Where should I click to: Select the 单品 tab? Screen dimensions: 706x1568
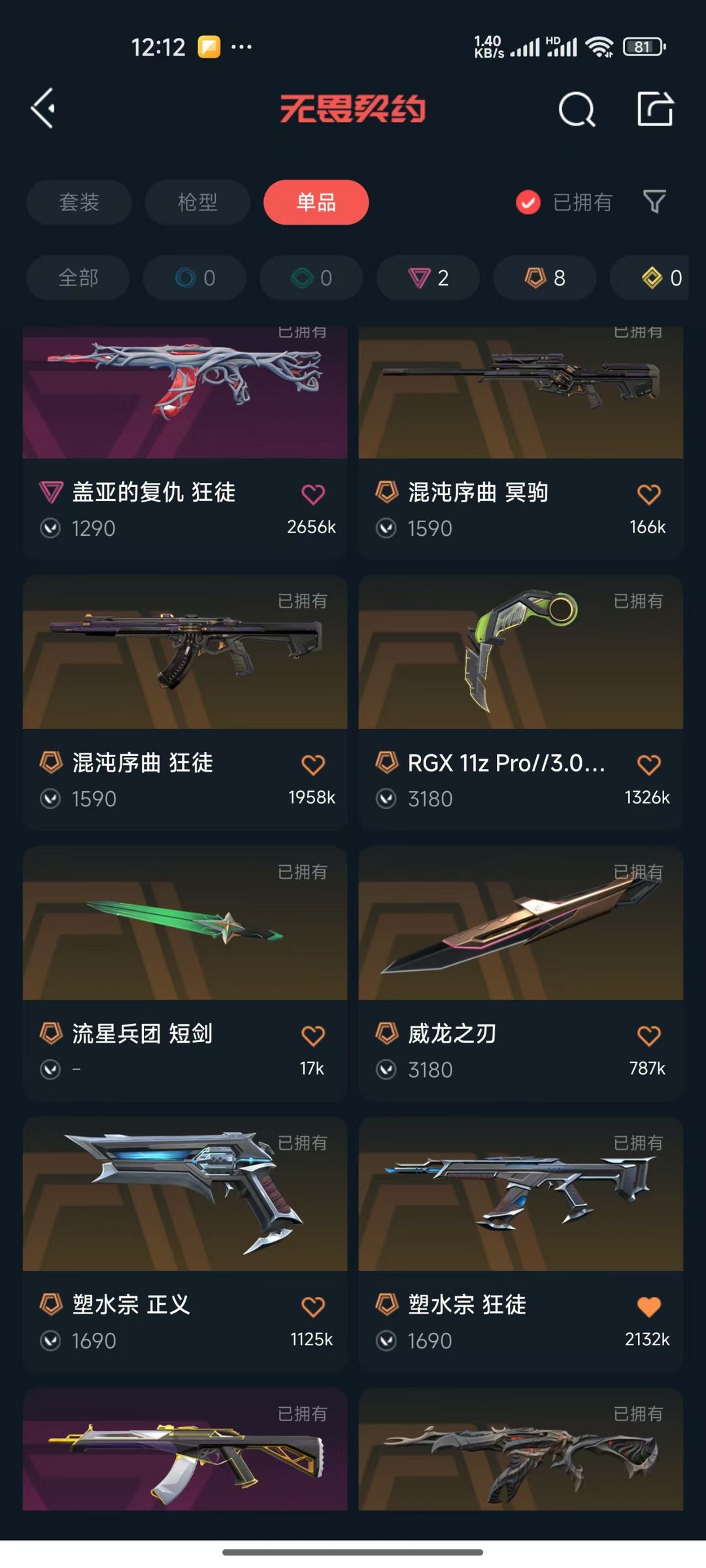tap(316, 203)
